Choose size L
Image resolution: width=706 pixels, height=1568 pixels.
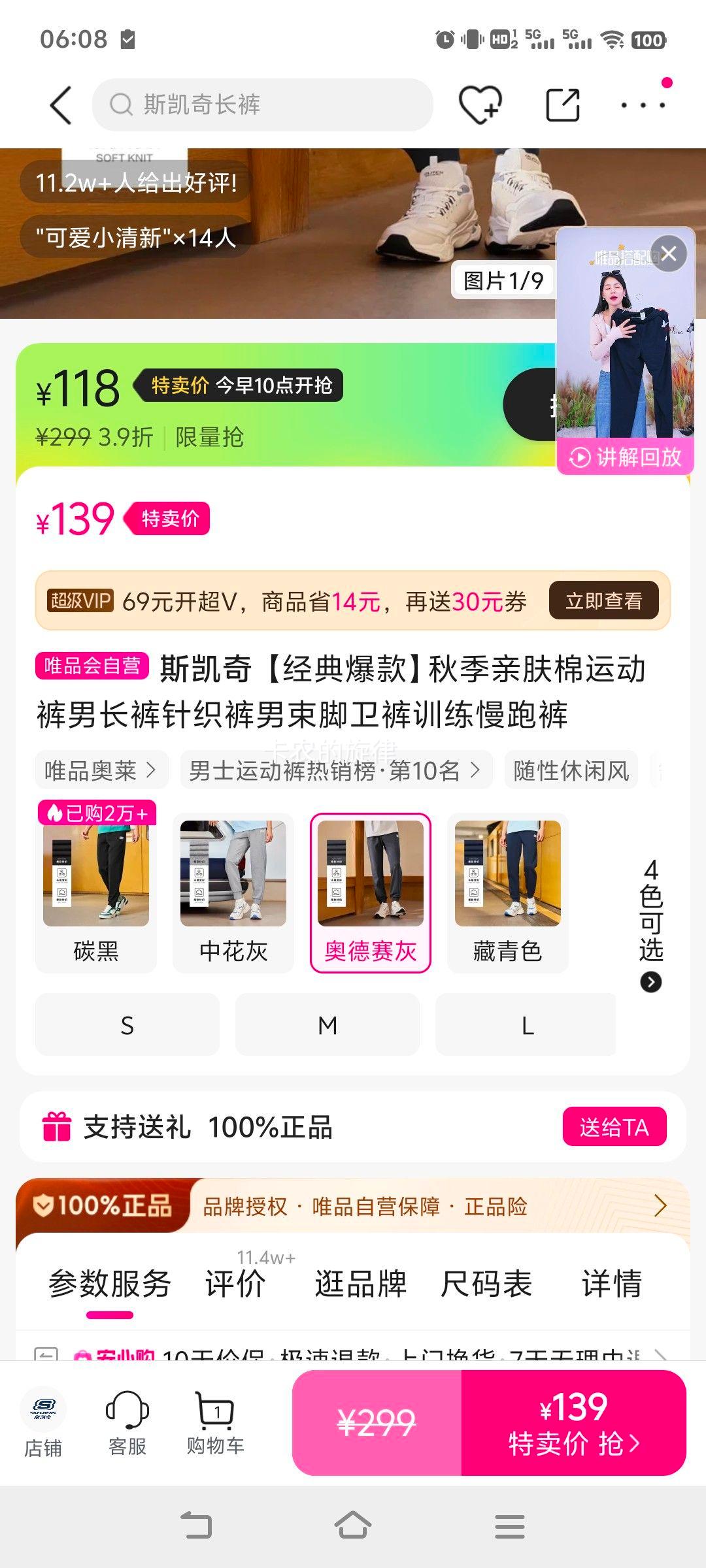[x=526, y=1024]
